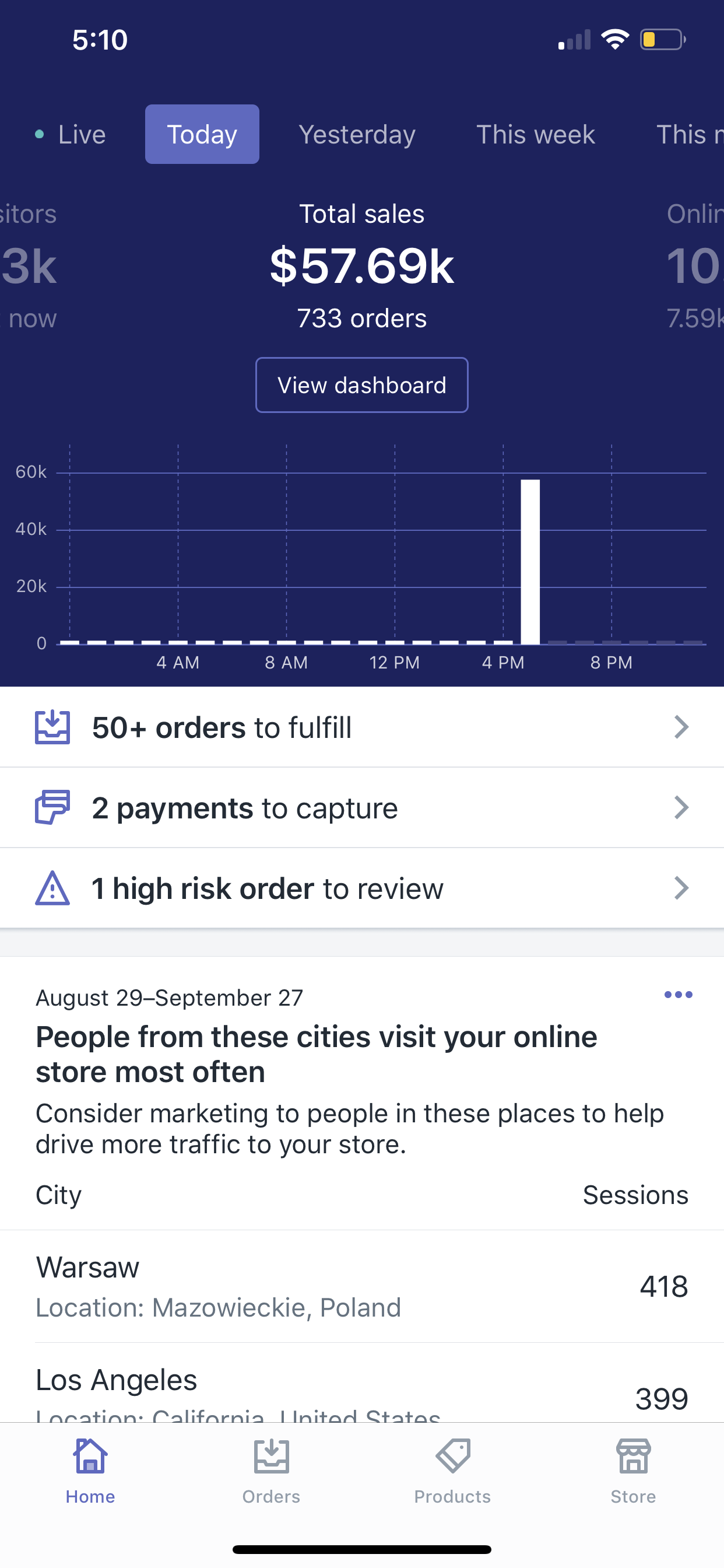Switch to Yesterday's stats
Viewport: 724px width, 1568px height.
[x=357, y=135]
